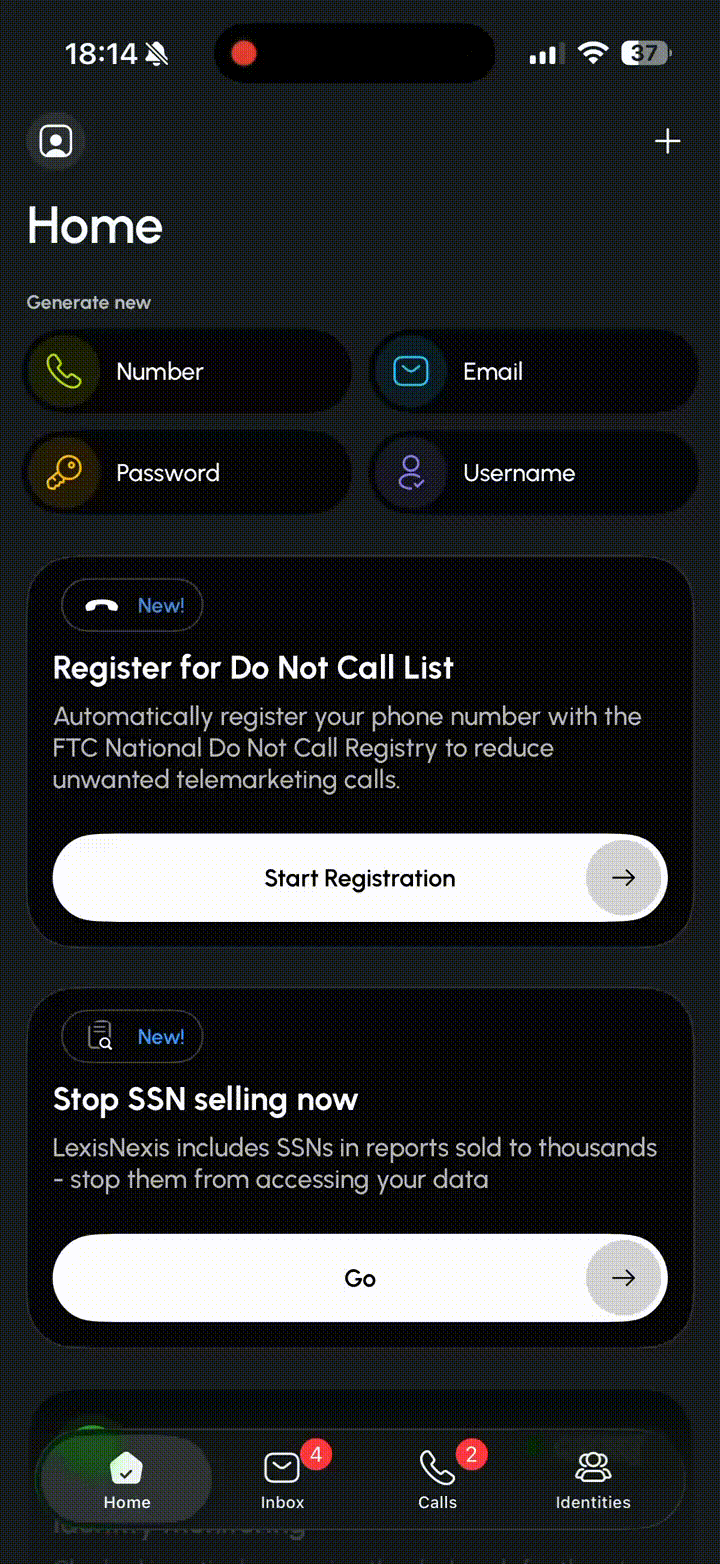Select the Home tab
Viewport: 720px width, 1564px height.
coord(127,1480)
